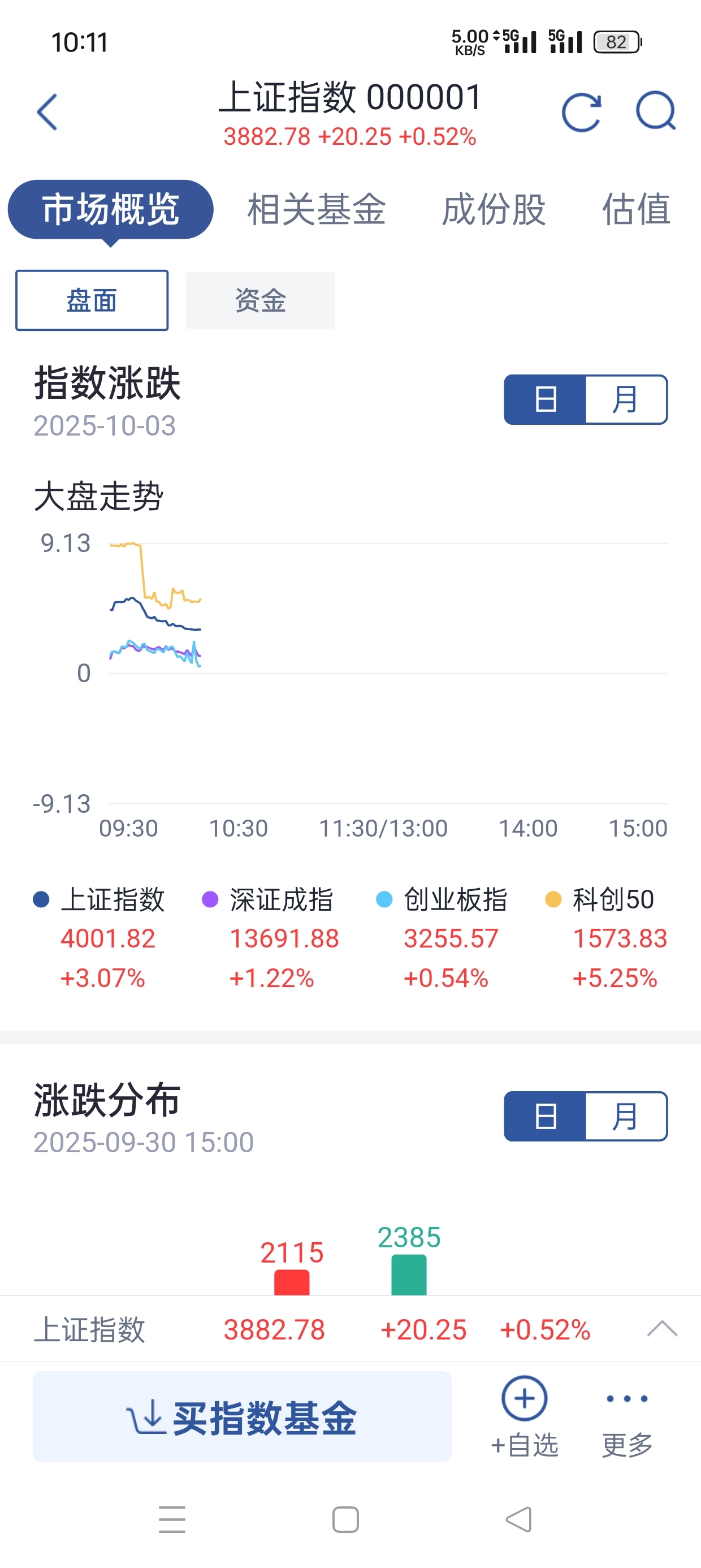Select the 盘面 sub-tab

tap(92, 300)
